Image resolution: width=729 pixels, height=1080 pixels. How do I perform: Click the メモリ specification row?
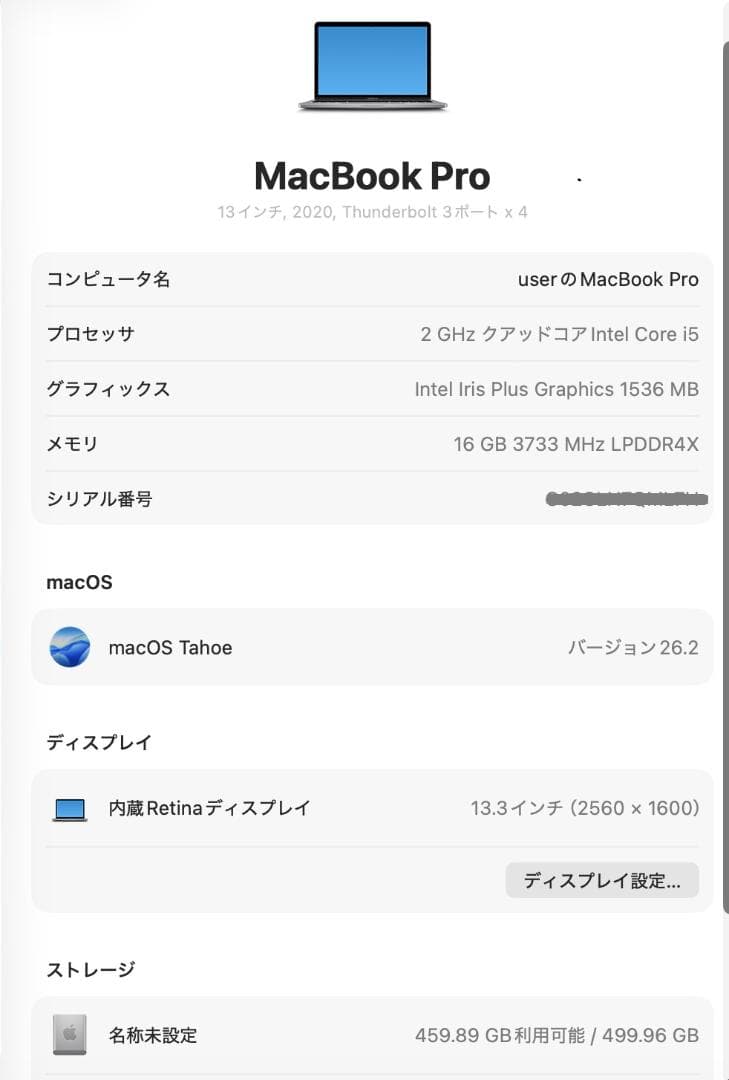[373, 444]
